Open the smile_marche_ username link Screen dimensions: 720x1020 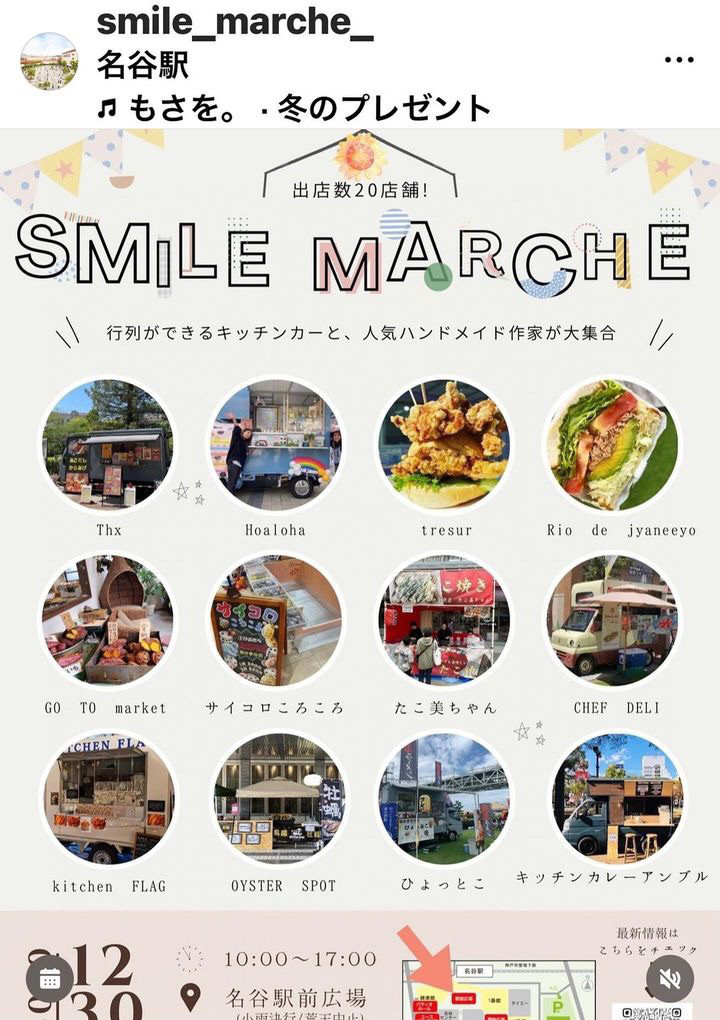pos(235,24)
